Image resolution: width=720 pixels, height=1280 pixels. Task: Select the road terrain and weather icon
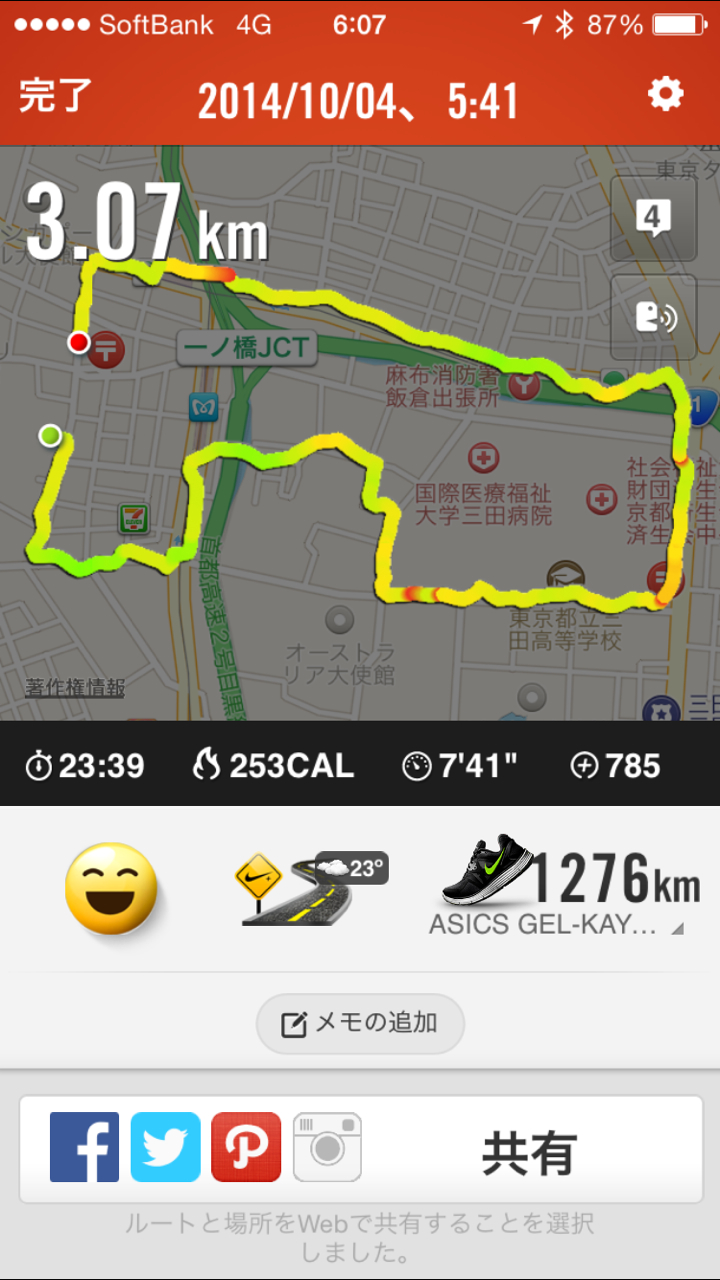click(310, 888)
